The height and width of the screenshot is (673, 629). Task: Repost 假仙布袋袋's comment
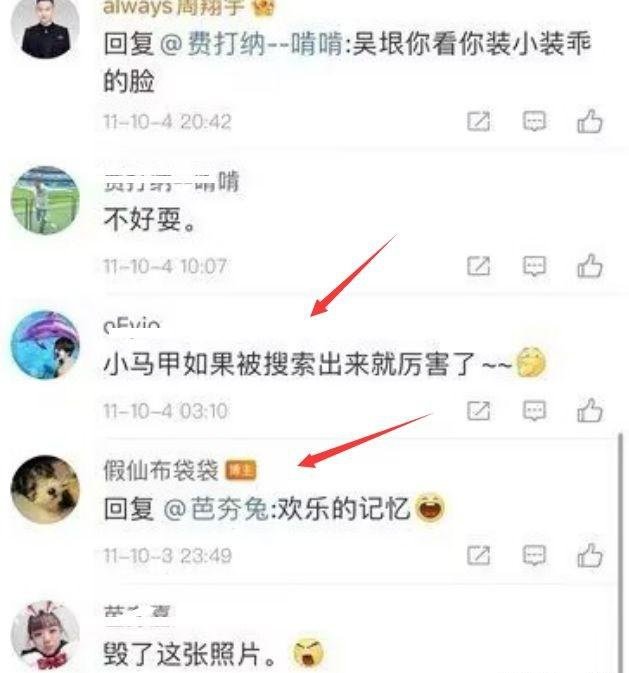(479, 555)
